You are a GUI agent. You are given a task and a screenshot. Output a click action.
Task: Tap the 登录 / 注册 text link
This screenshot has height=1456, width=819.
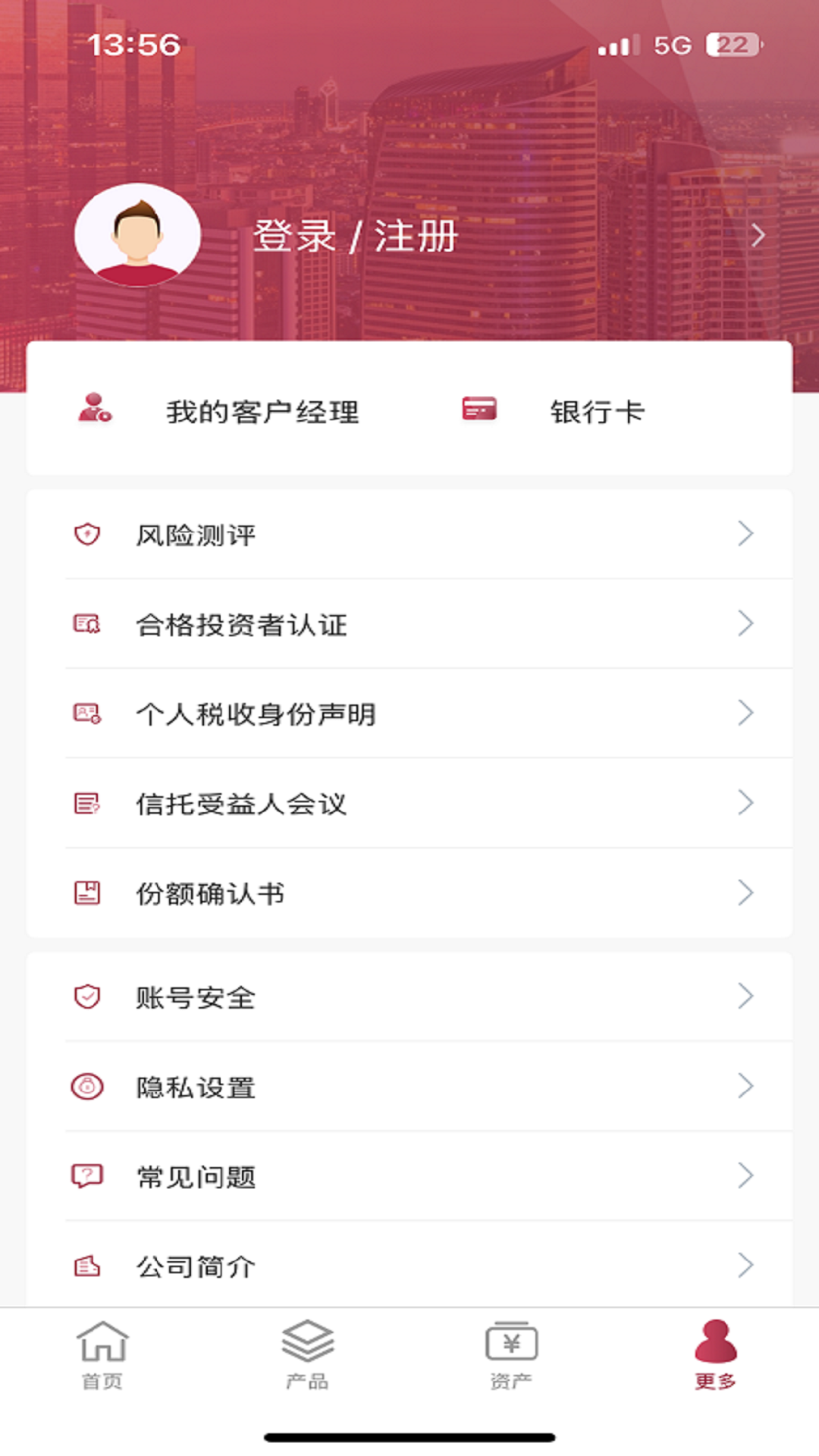353,236
